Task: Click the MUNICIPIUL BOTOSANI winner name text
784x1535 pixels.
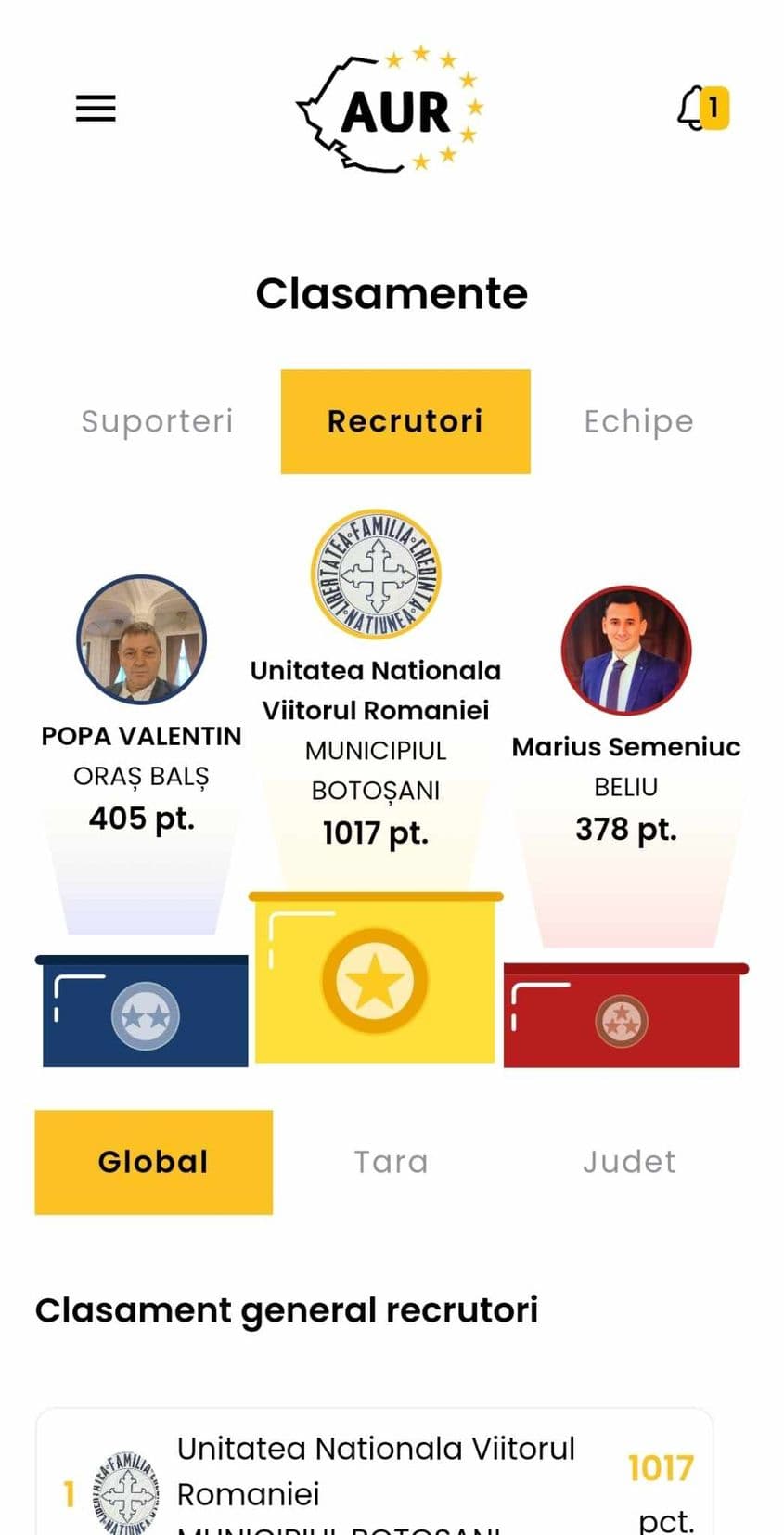Action: click(376, 770)
